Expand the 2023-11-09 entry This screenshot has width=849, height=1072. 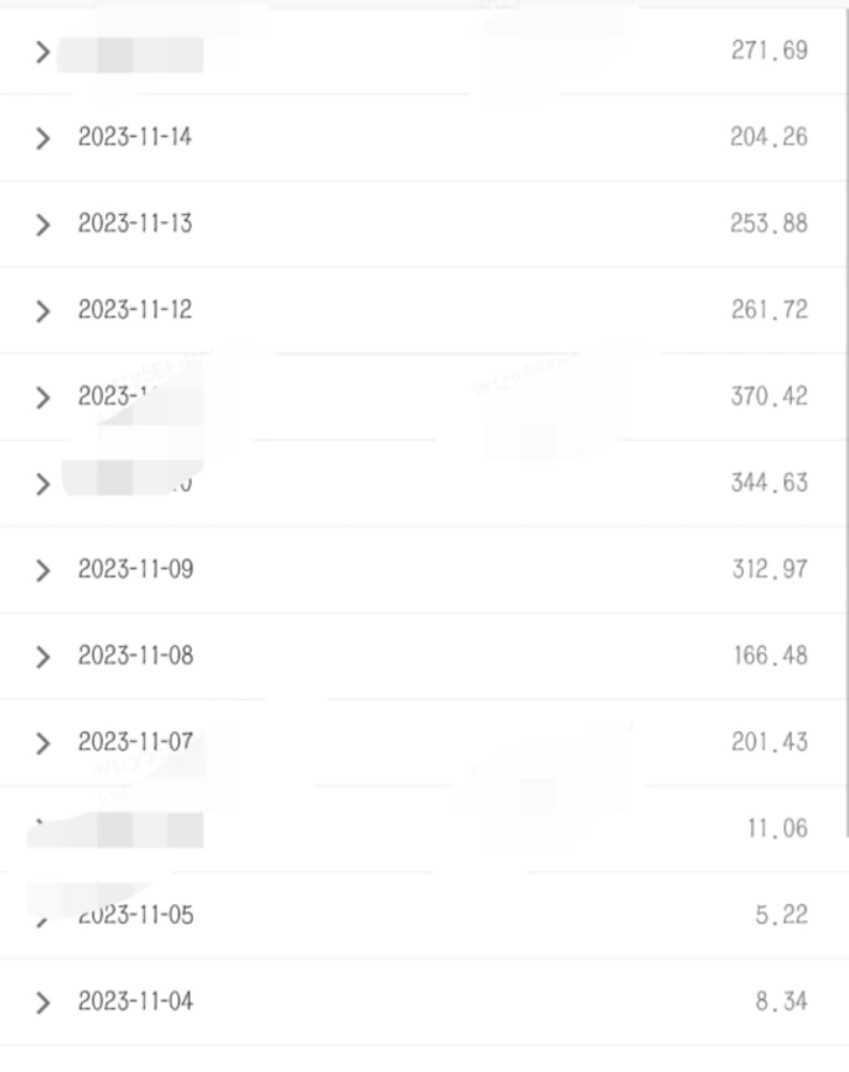point(43,569)
